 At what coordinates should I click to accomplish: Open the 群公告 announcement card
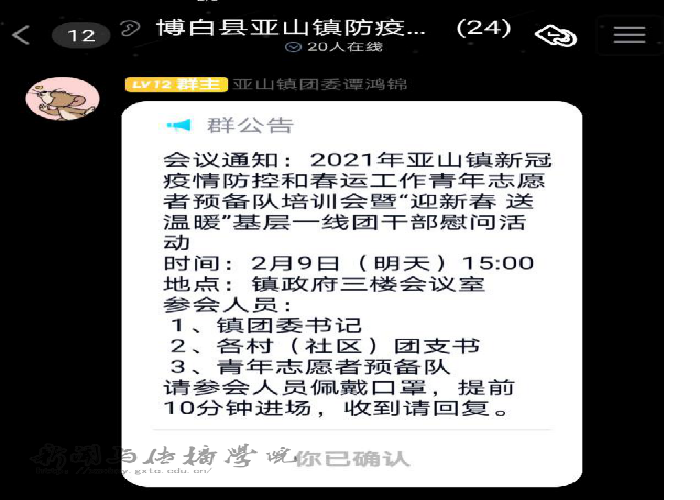click(x=351, y=270)
